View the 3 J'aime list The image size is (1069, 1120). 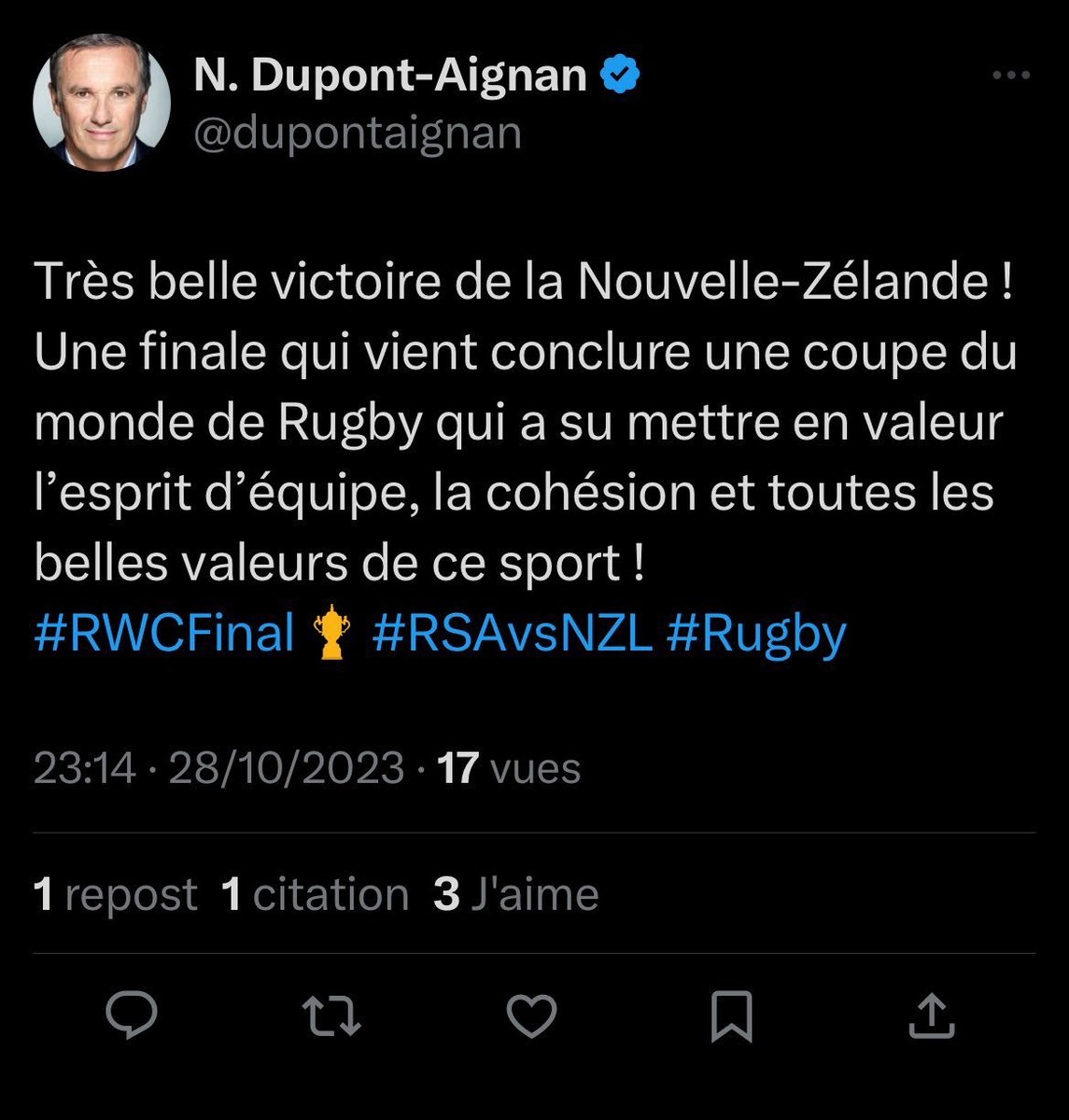pyautogui.click(x=516, y=894)
